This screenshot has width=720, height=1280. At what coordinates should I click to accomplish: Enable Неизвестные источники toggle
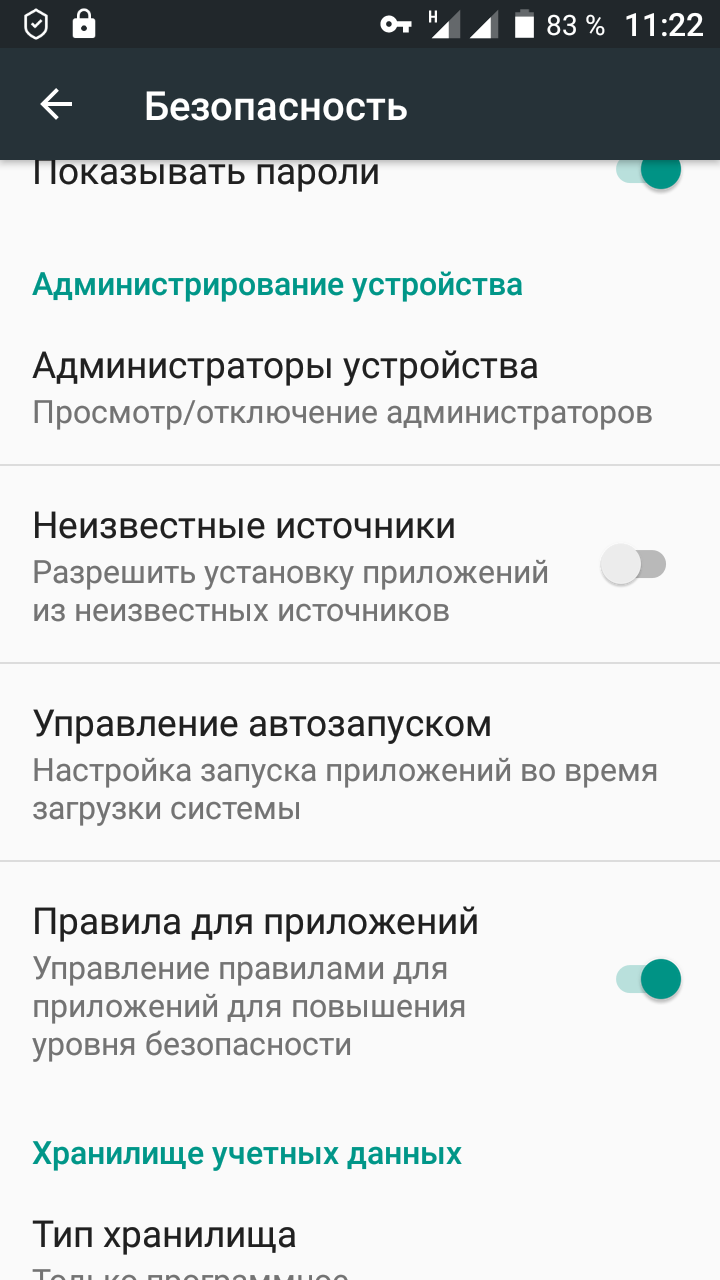[633, 566]
